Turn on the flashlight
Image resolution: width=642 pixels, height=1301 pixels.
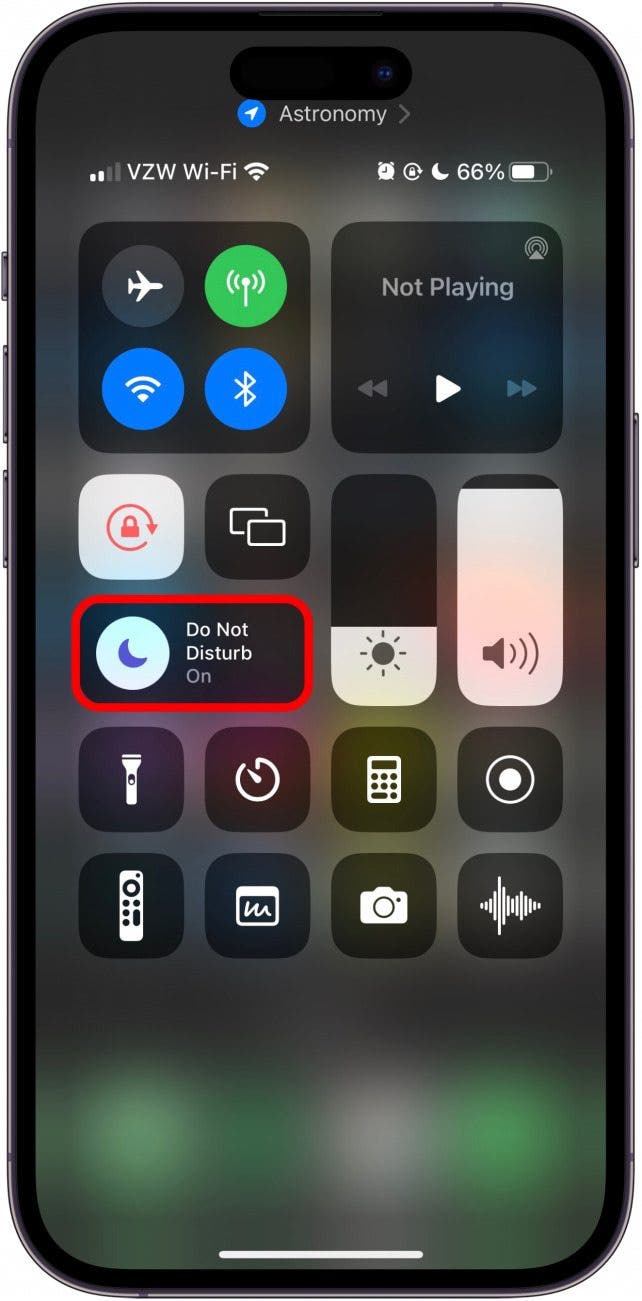pos(131,779)
